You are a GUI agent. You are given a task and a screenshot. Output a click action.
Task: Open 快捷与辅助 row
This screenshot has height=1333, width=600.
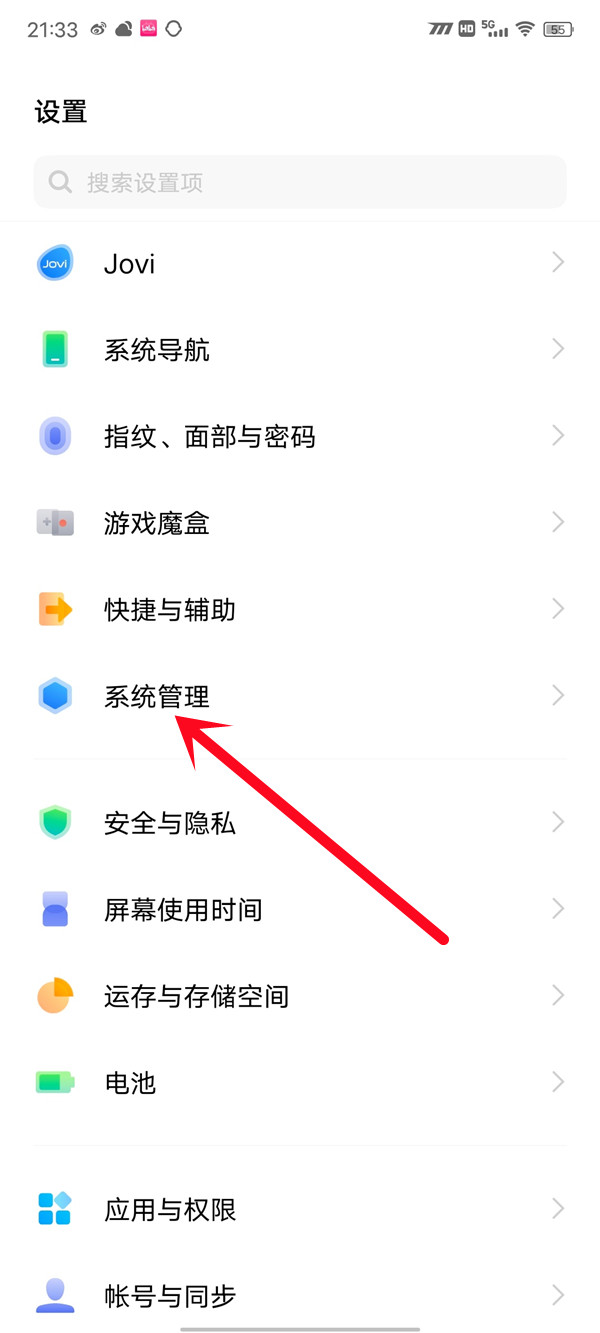click(300, 609)
